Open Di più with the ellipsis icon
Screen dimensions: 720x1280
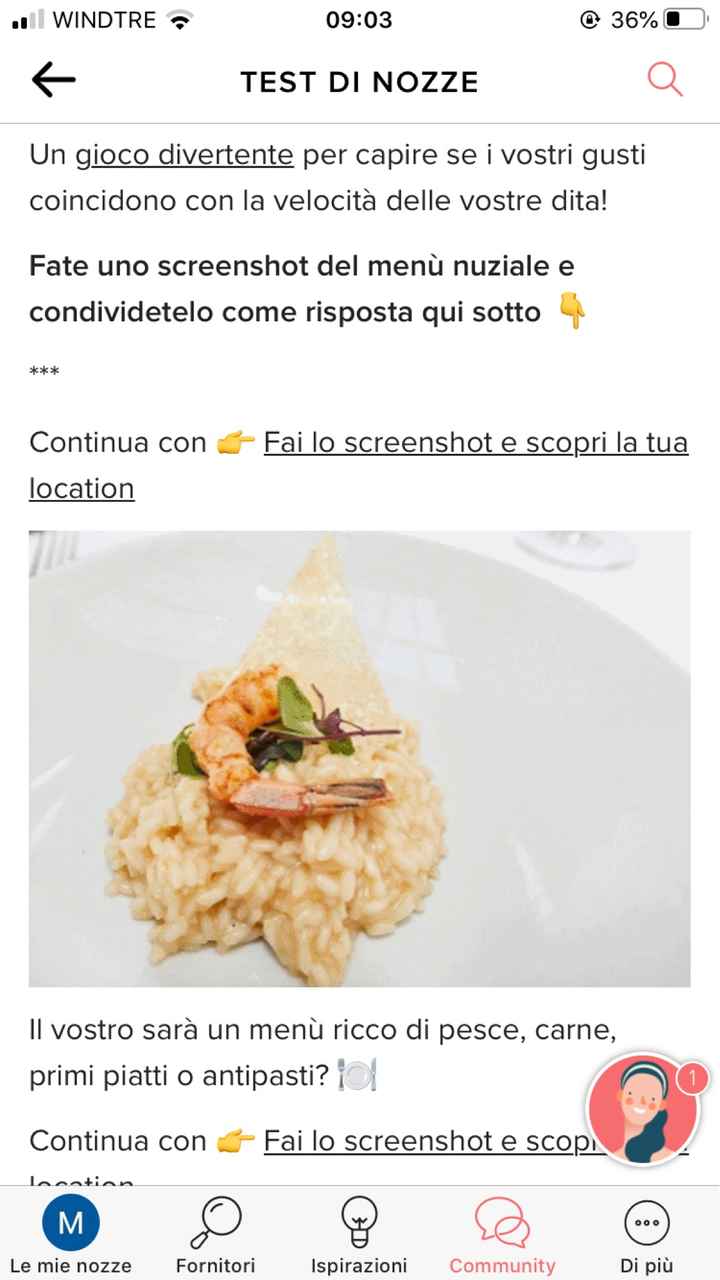[x=647, y=1222]
